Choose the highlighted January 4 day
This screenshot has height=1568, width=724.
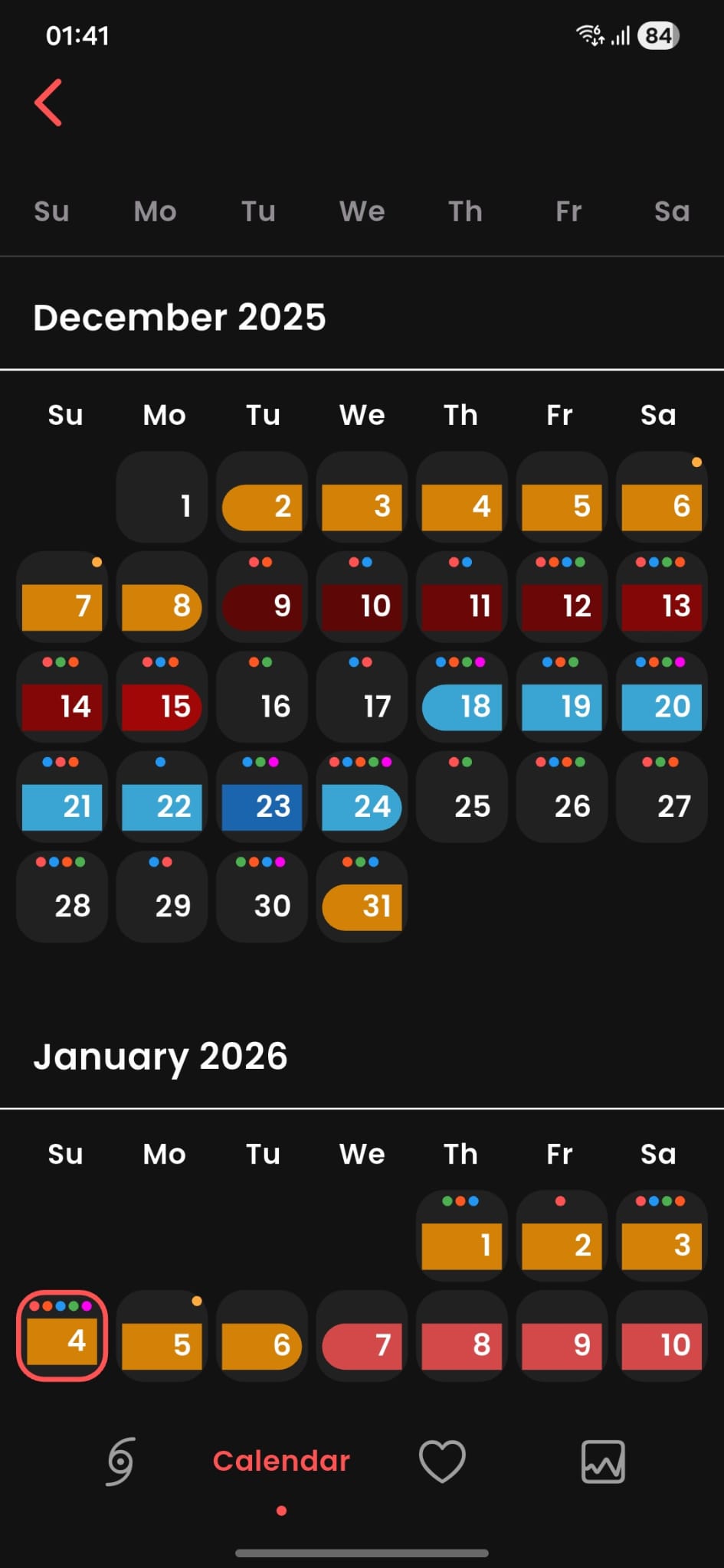click(62, 1336)
